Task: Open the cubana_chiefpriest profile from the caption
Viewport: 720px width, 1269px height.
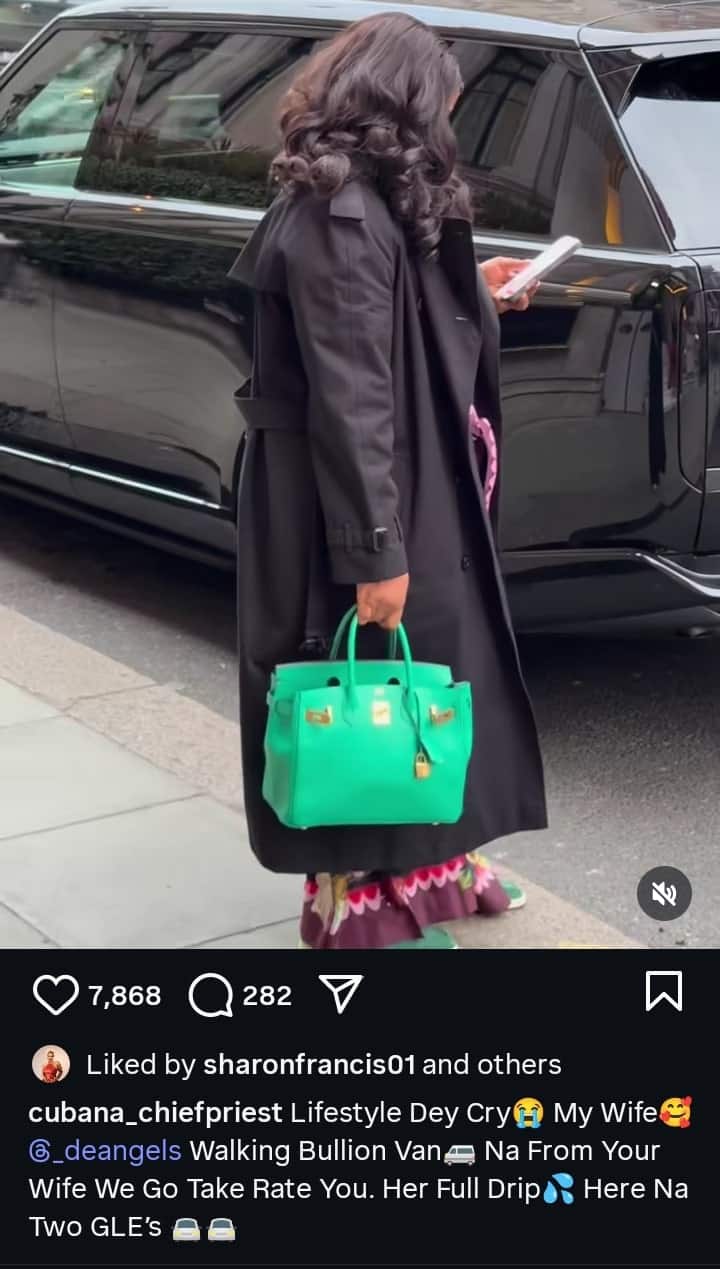Action: 155,1112
